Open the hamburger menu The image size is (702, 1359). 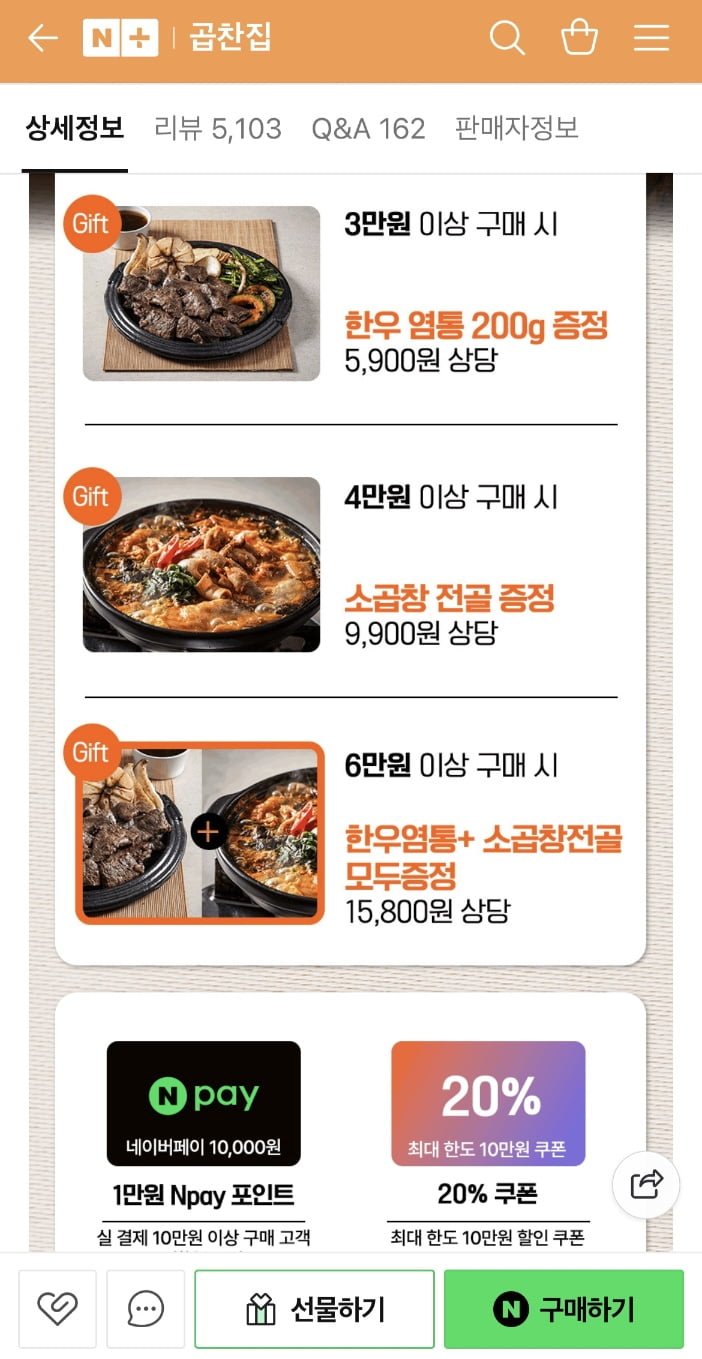pos(651,39)
